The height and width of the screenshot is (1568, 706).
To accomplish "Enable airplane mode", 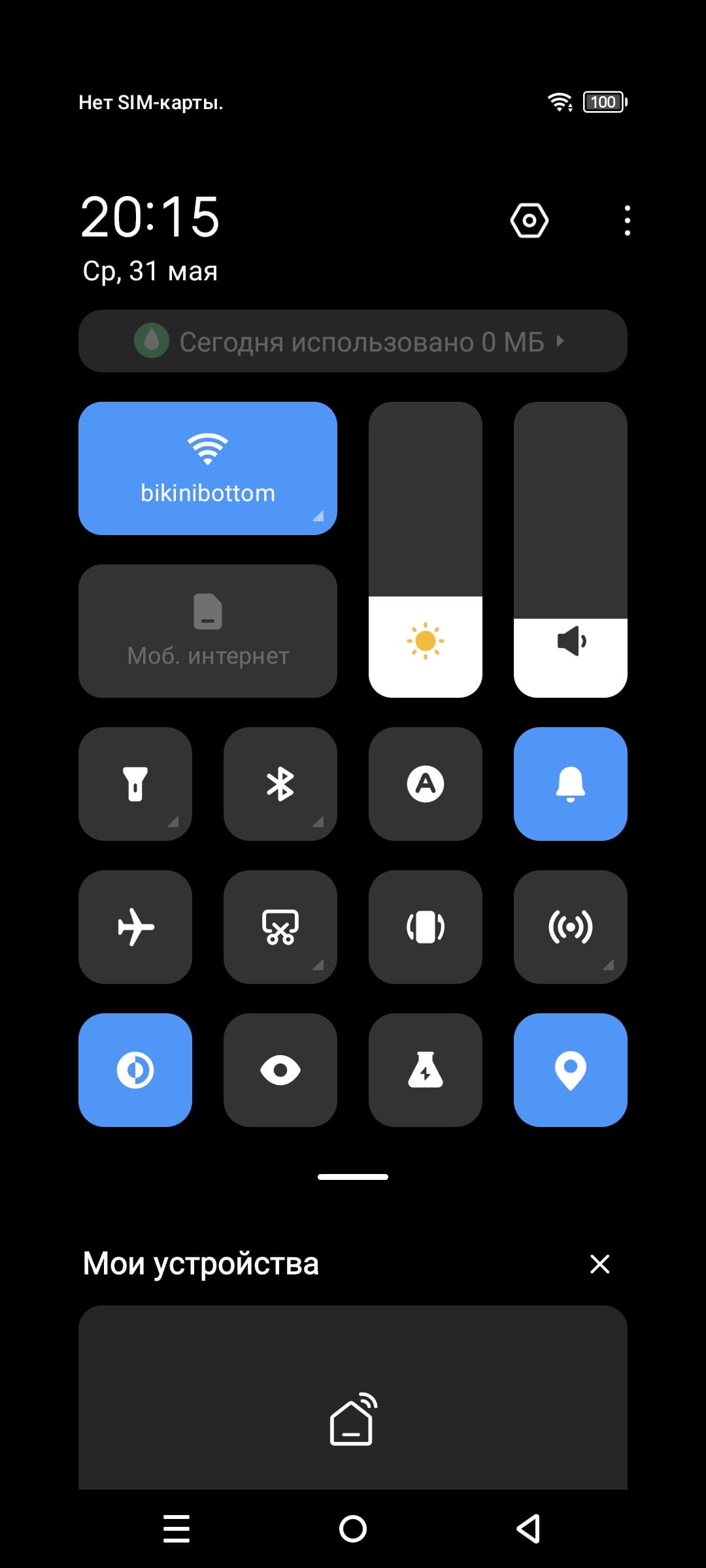I will pos(135,927).
